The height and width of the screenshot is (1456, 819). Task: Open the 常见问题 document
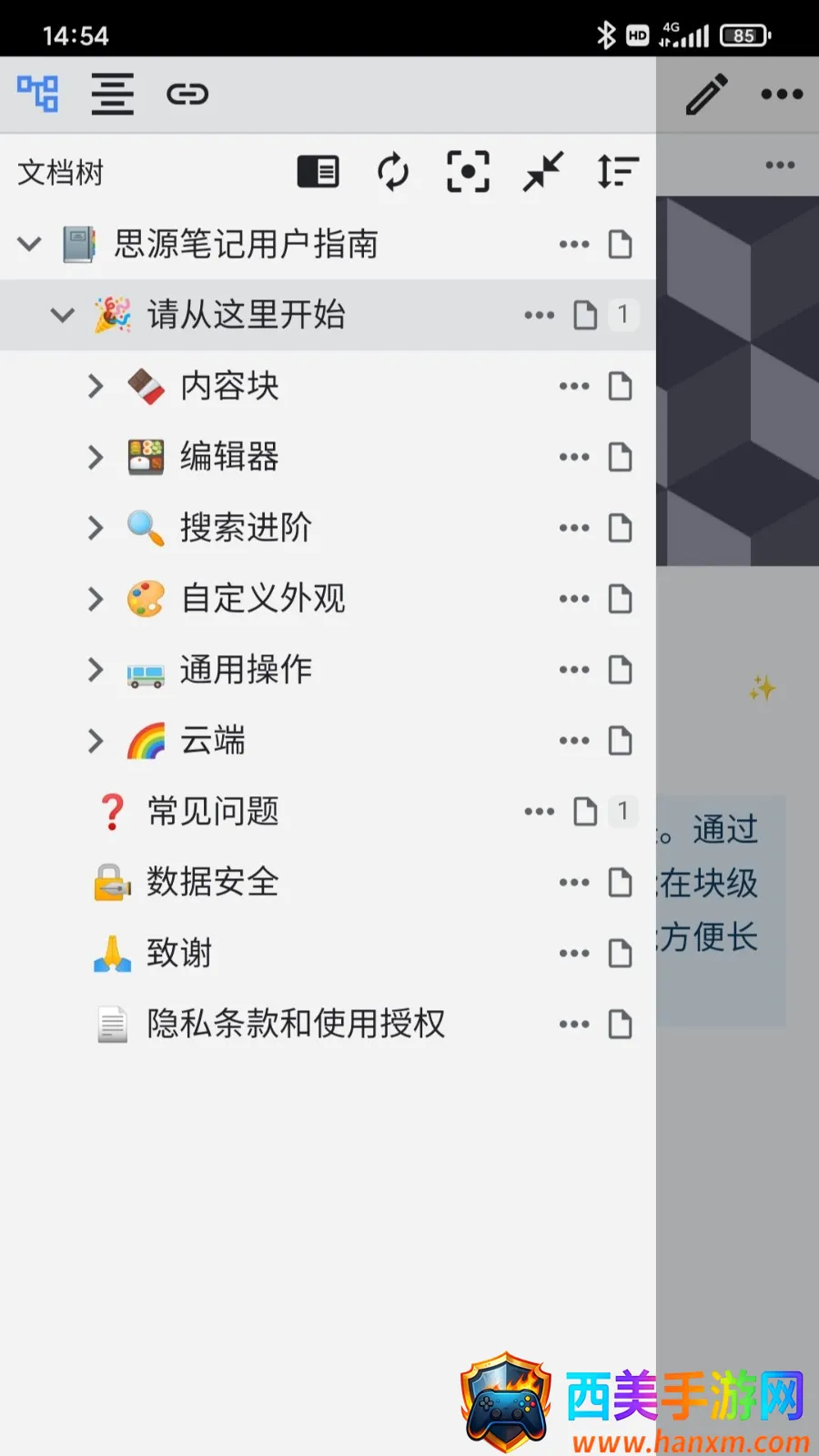coord(213,812)
